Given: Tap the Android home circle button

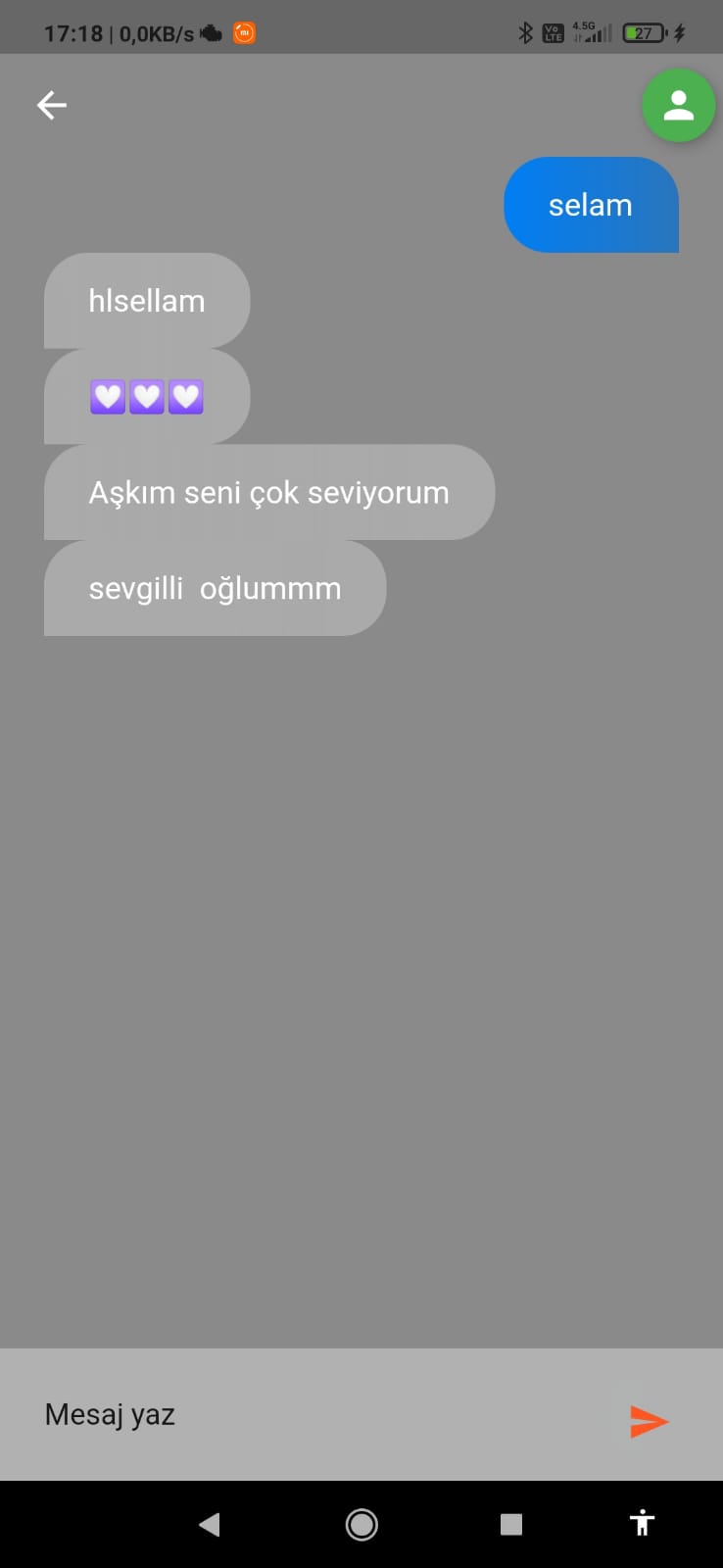Looking at the screenshot, I should (x=361, y=1524).
